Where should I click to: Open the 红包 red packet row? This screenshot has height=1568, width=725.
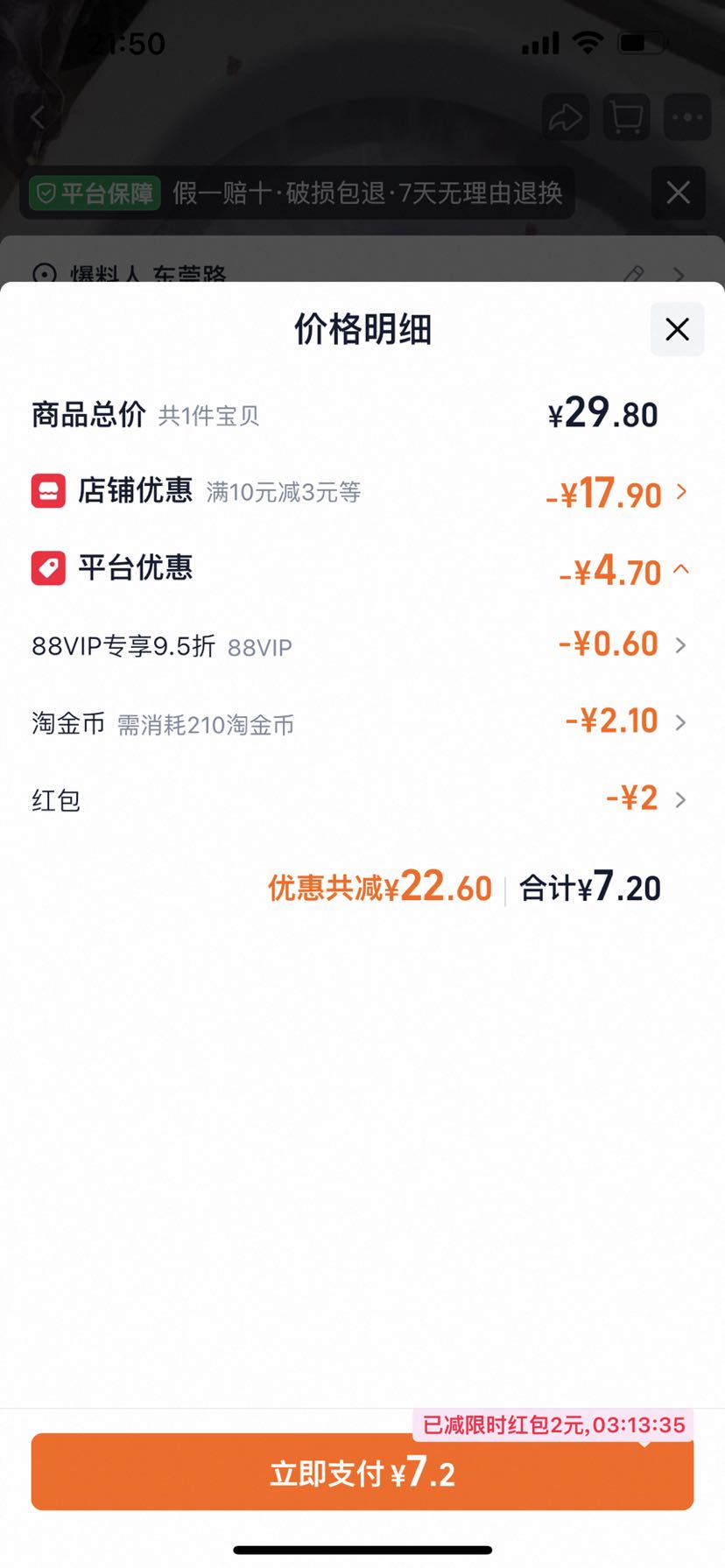coord(362,799)
